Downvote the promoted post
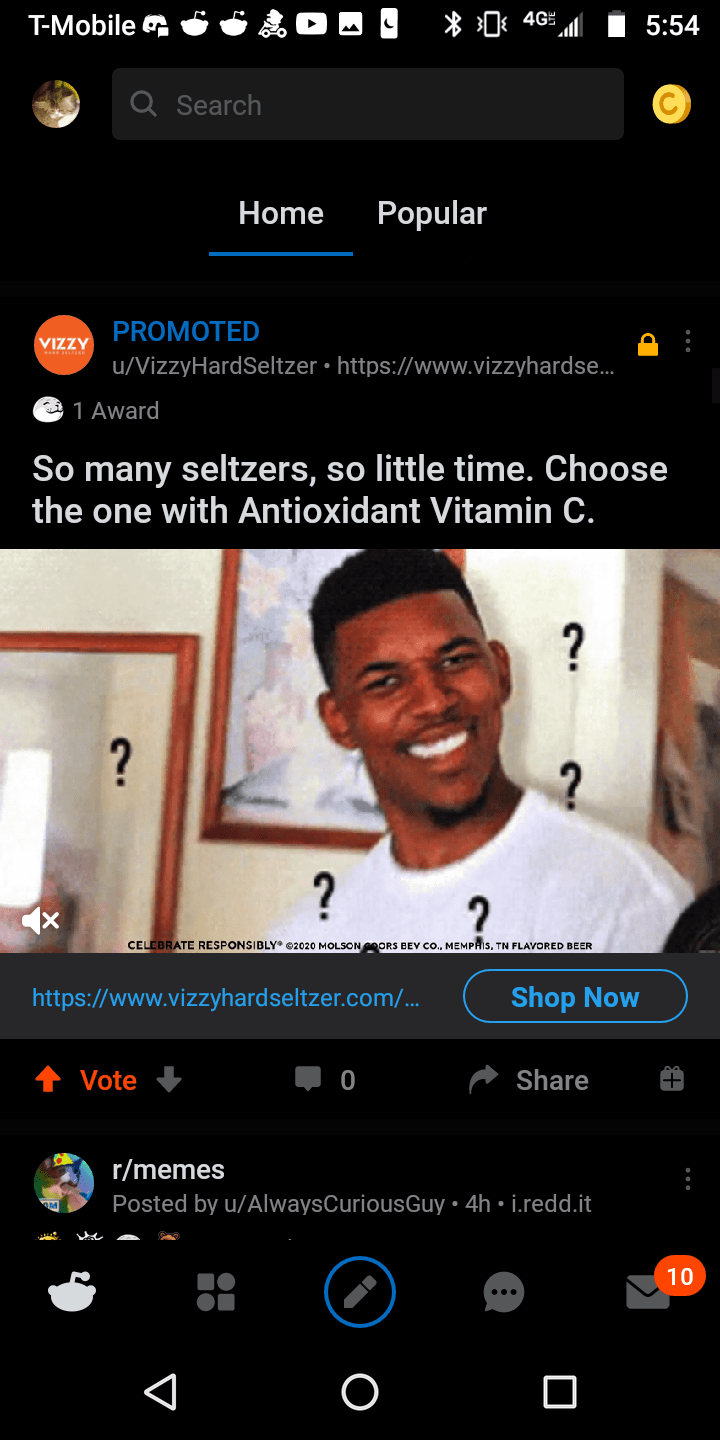Screen dimensions: 720x1440 tap(168, 1080)
